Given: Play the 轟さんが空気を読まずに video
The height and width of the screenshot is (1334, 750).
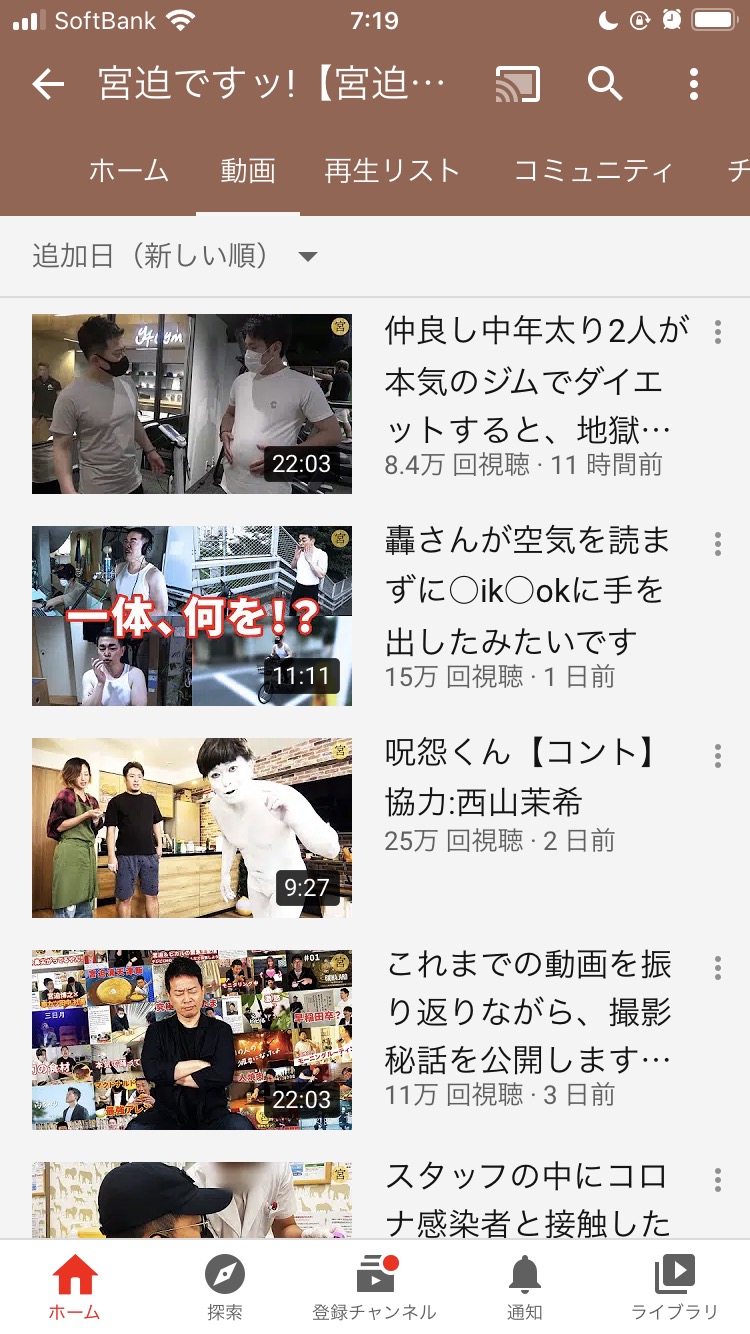Looking at the screenshot, I should (192, 616).
